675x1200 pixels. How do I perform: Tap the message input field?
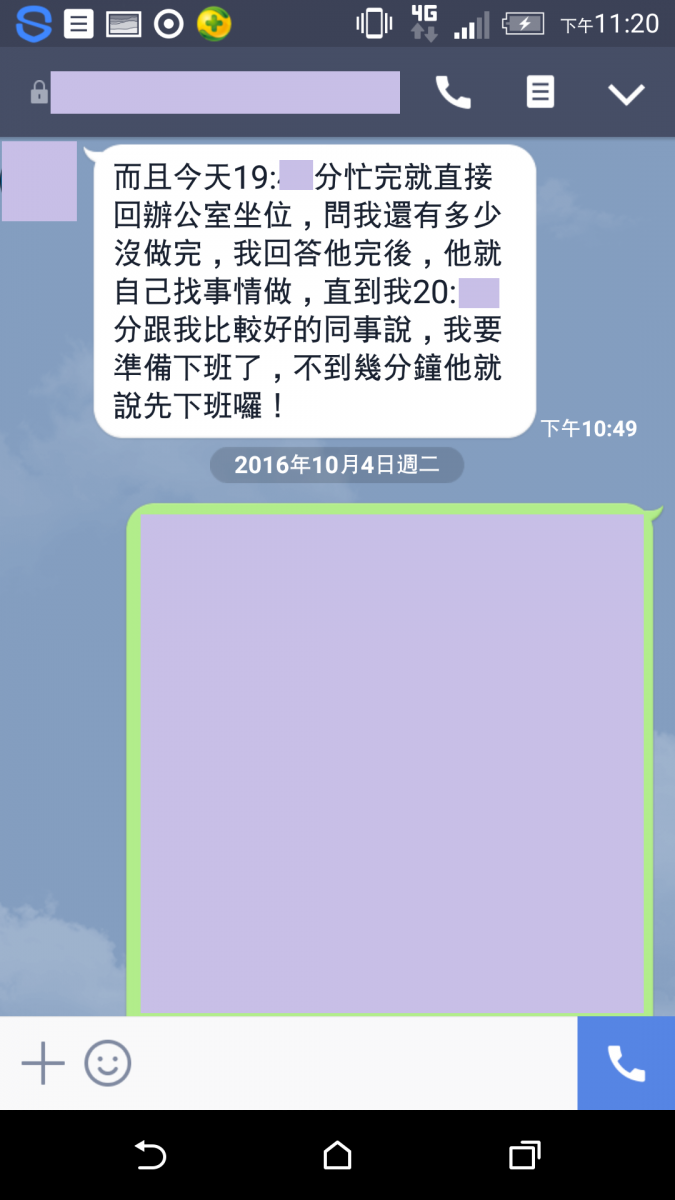click(350, 1063)
